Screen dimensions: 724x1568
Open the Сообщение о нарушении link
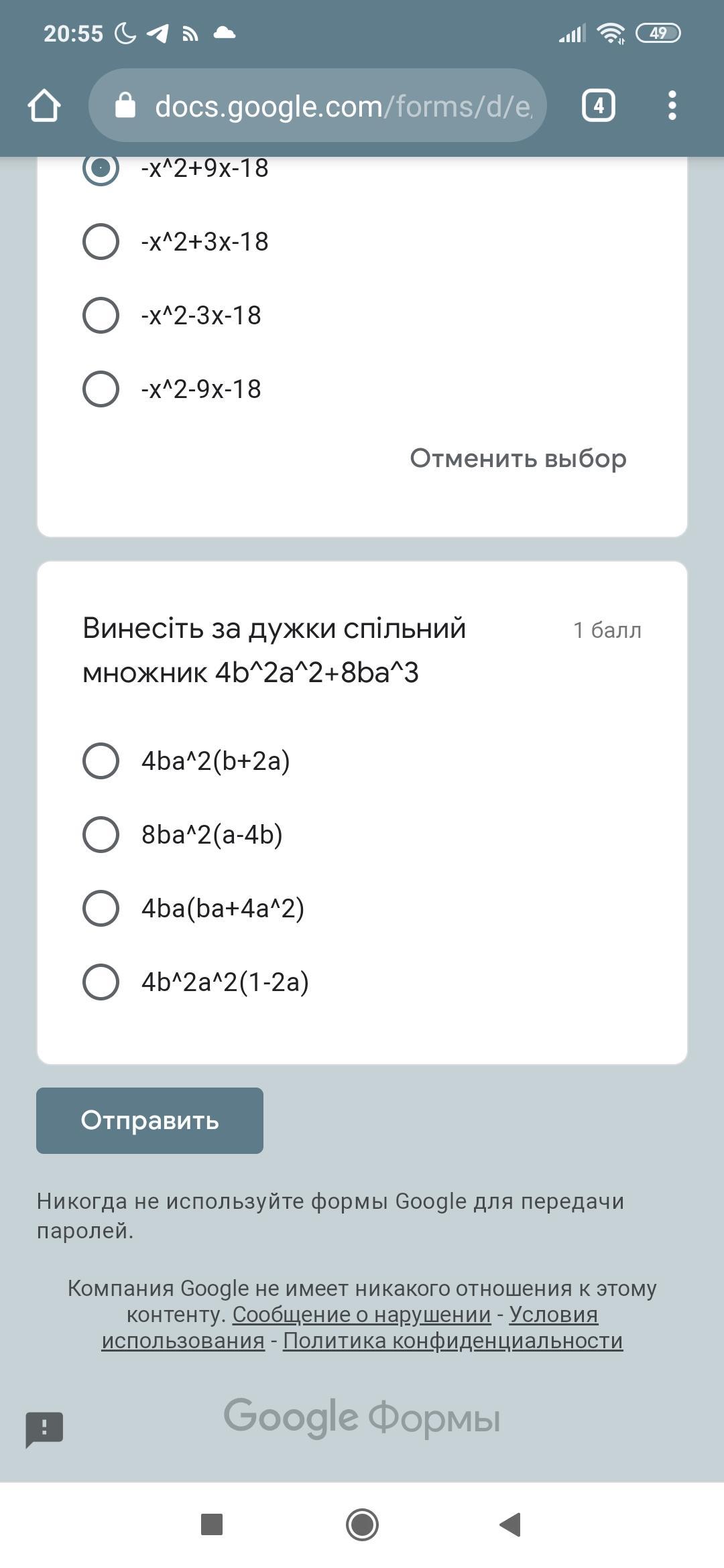click(x=361, y=1315)
